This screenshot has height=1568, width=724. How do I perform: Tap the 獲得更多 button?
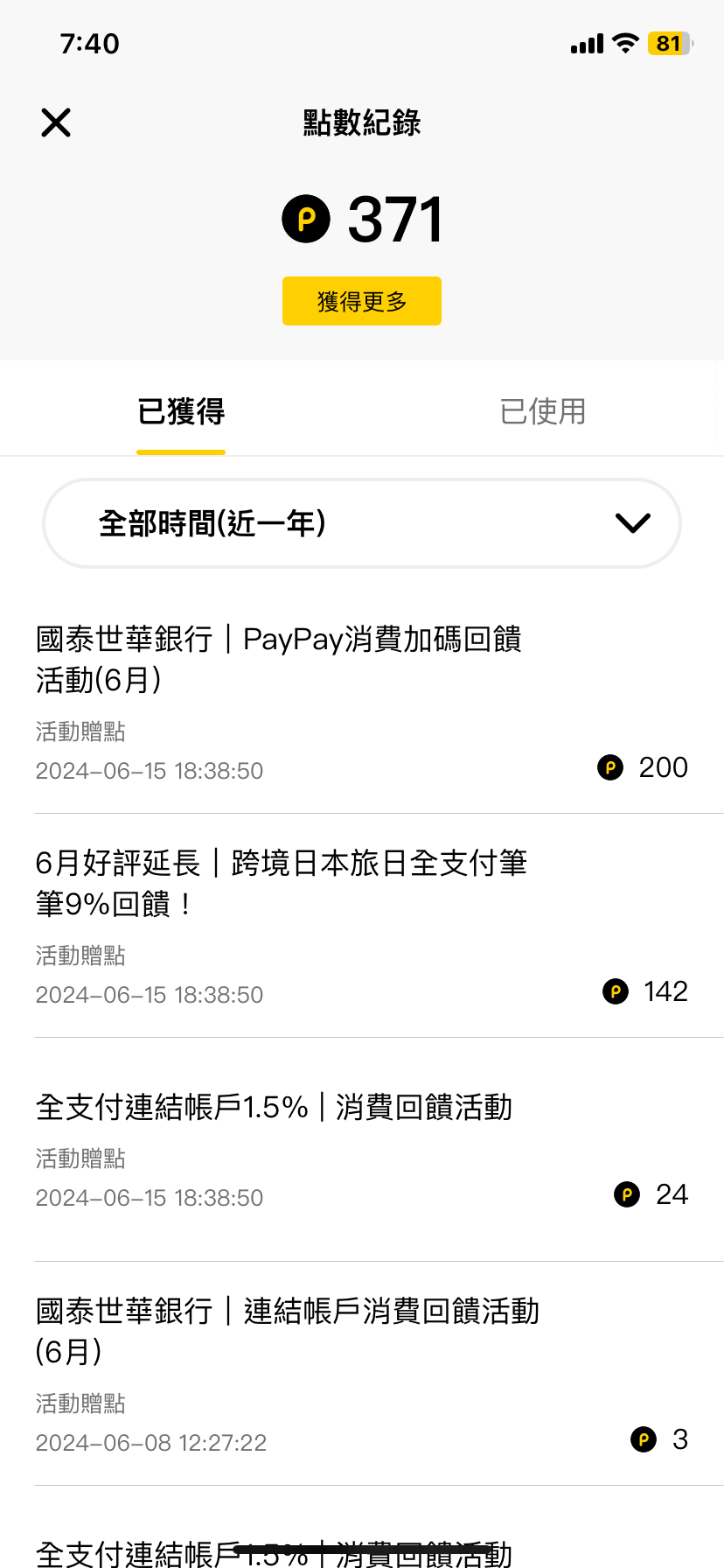click(x=361, y=301)
